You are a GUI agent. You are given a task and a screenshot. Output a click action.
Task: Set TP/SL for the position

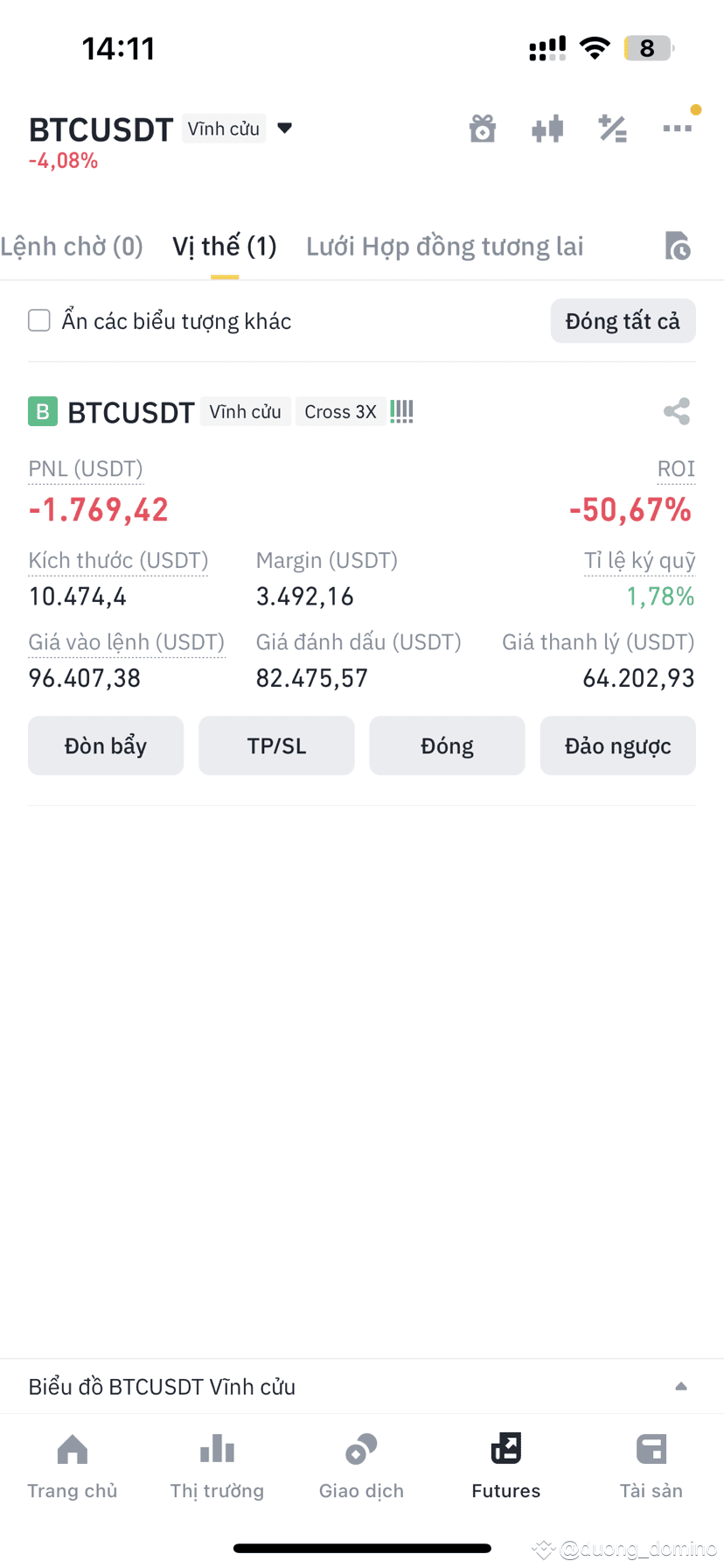(x=276, y=745)
